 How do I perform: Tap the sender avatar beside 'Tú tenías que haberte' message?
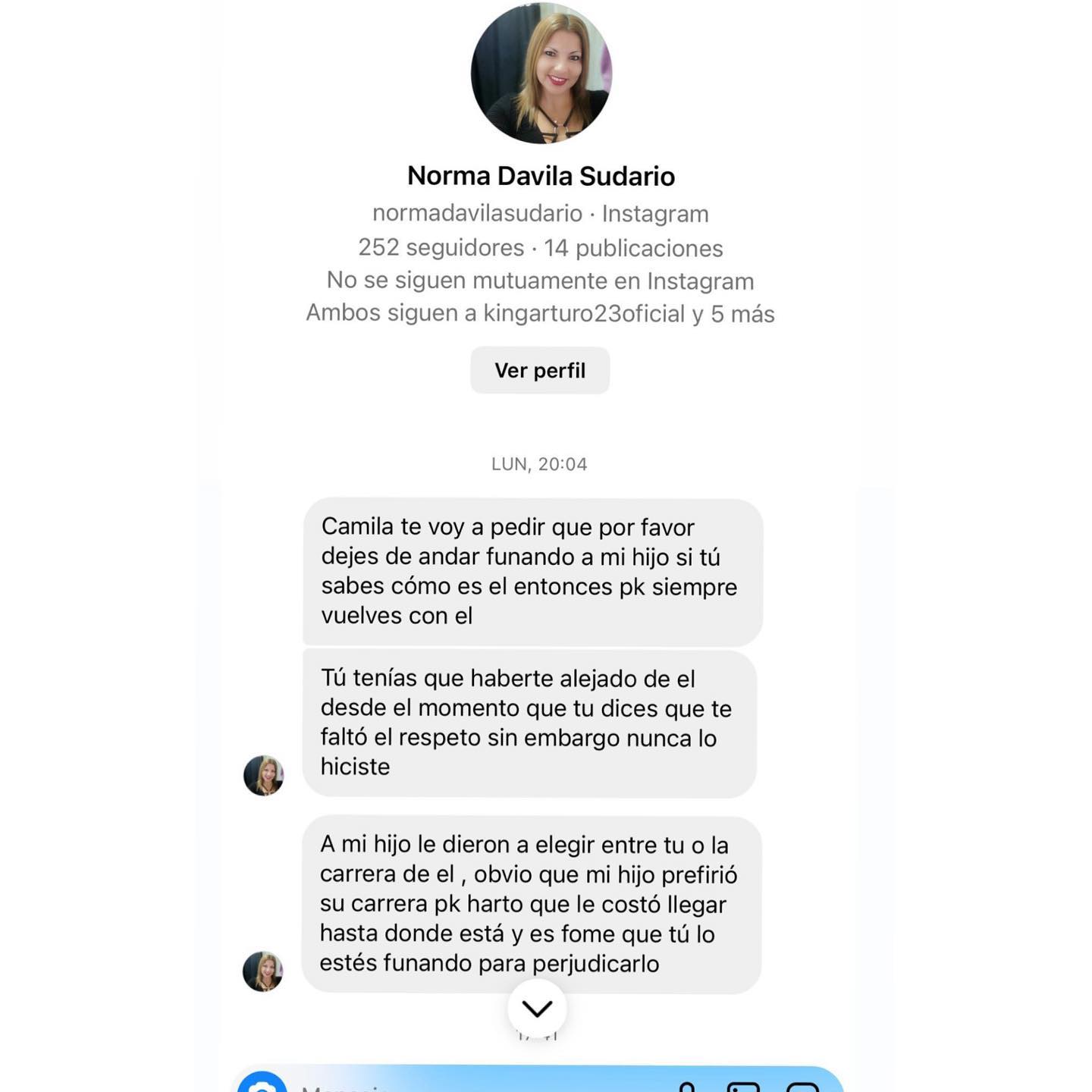tap(263, 775)
